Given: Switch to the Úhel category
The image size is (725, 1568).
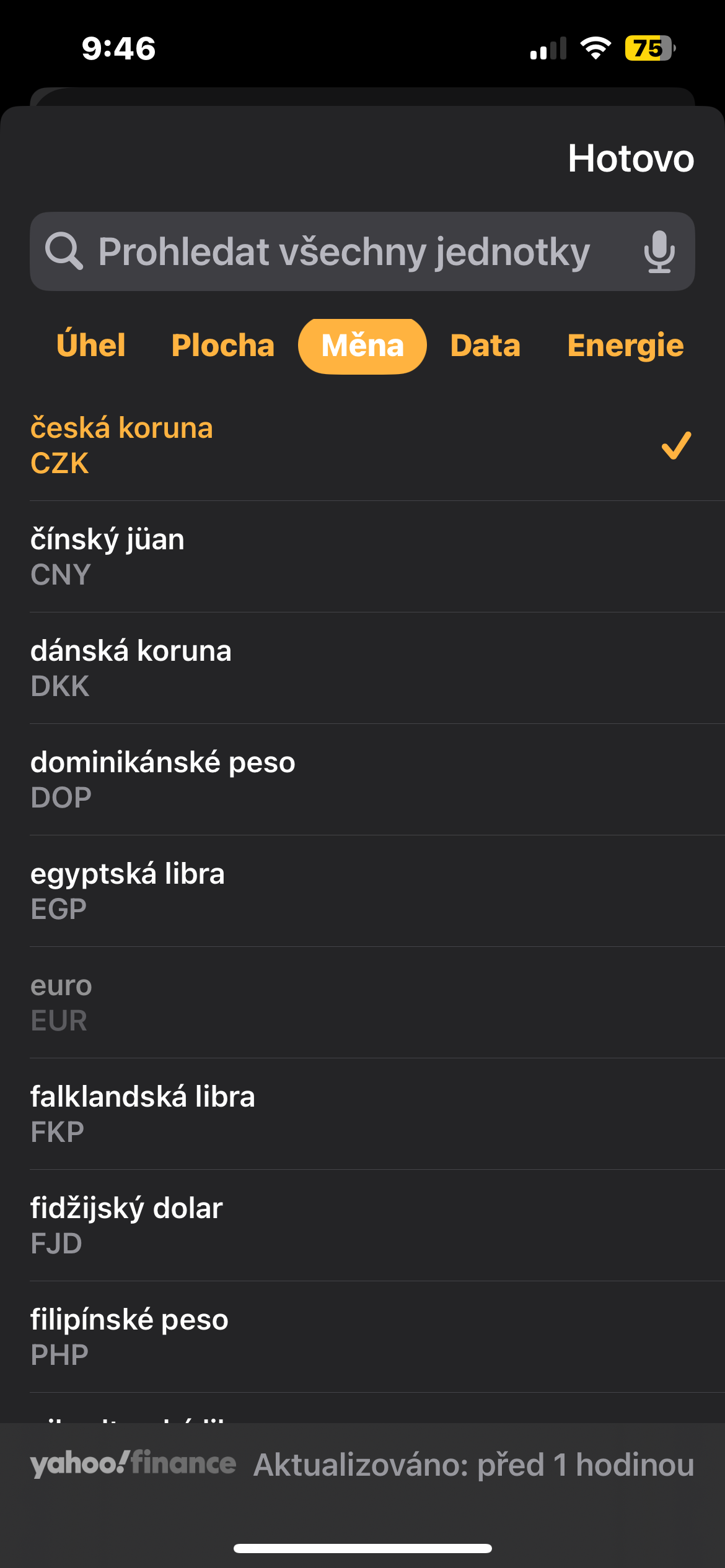Looking at the screenshot, I should [90, 346].
